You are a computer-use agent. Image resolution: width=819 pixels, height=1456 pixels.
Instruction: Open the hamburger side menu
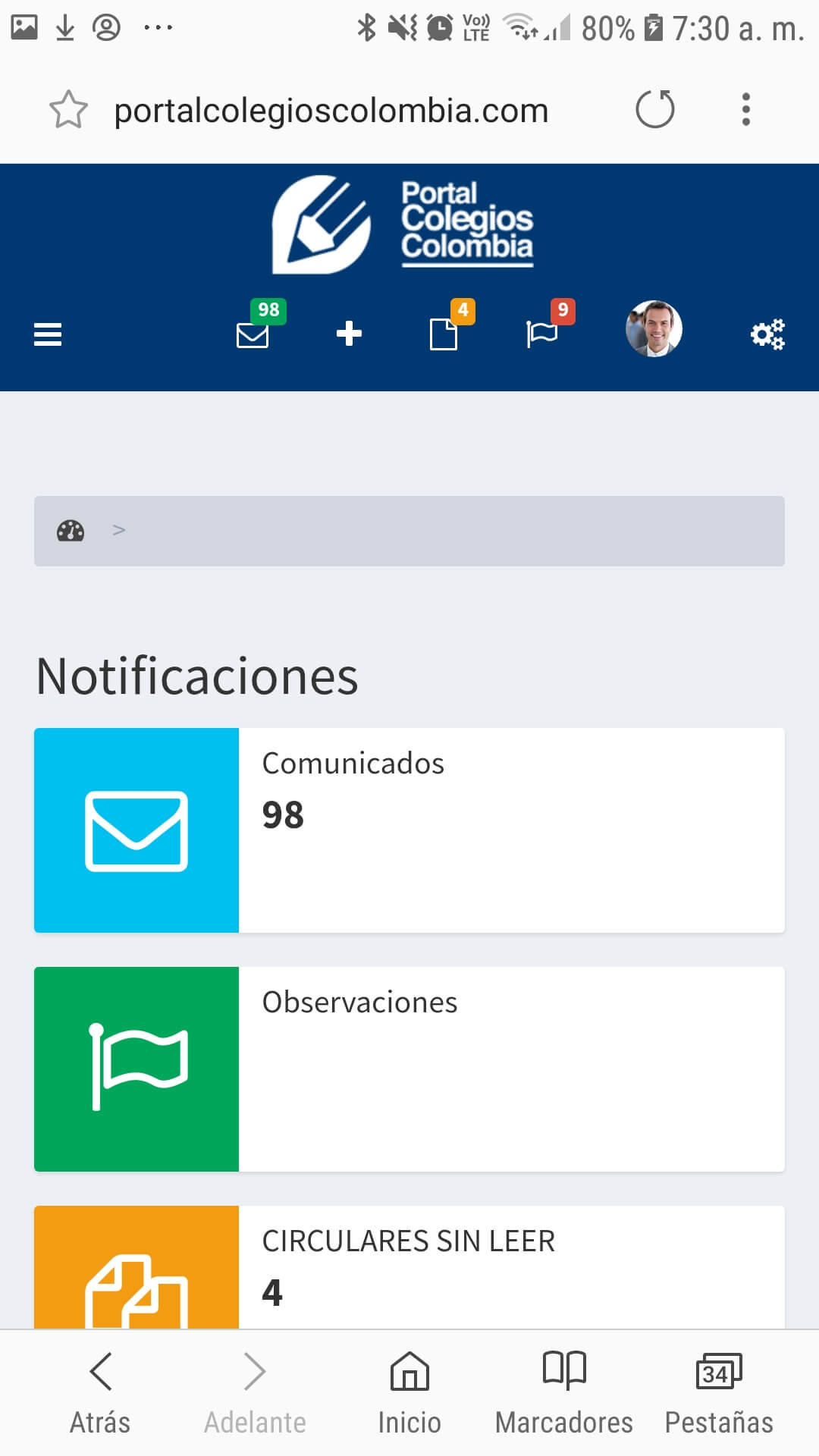48,334
